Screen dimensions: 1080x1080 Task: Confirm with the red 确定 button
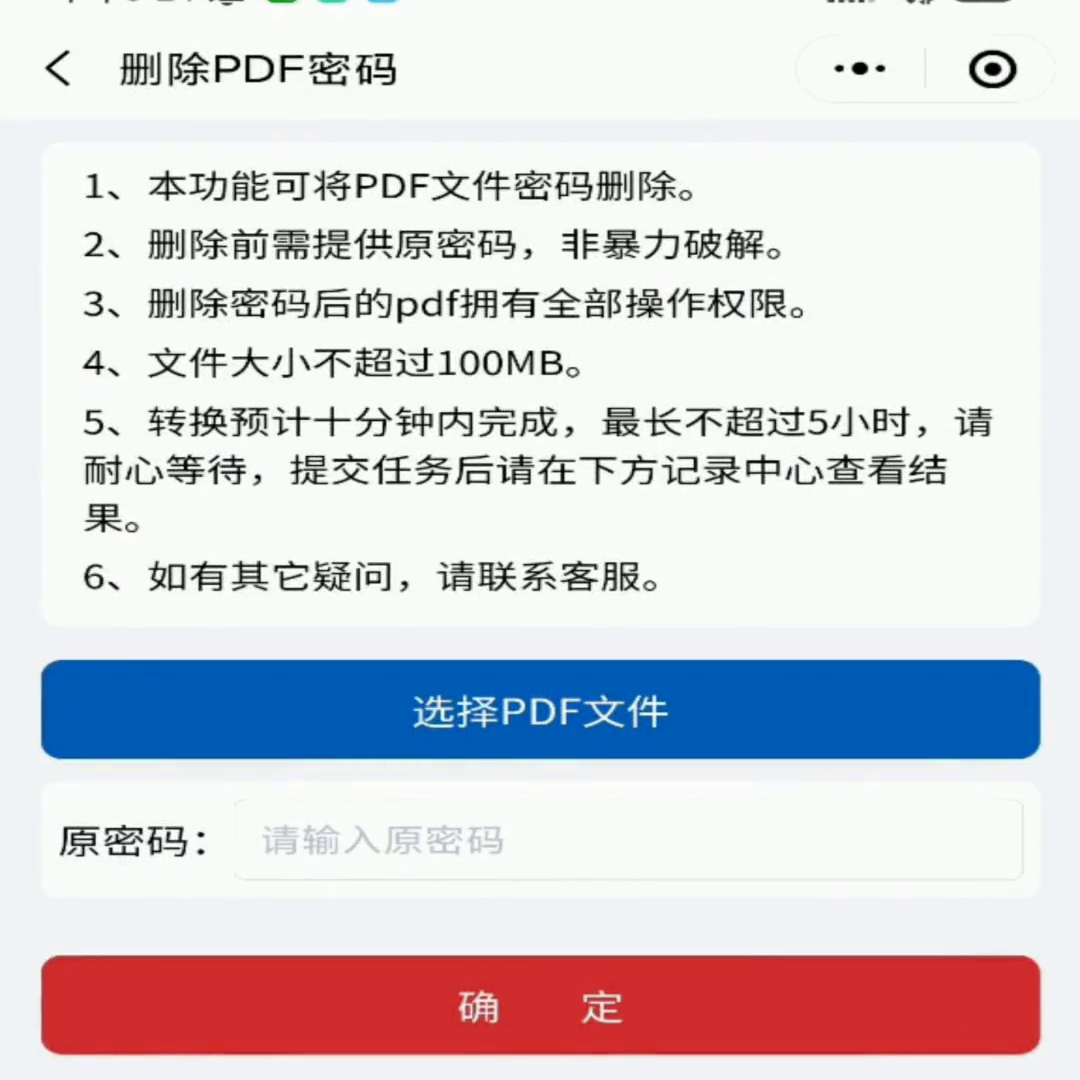[540, 1005]
